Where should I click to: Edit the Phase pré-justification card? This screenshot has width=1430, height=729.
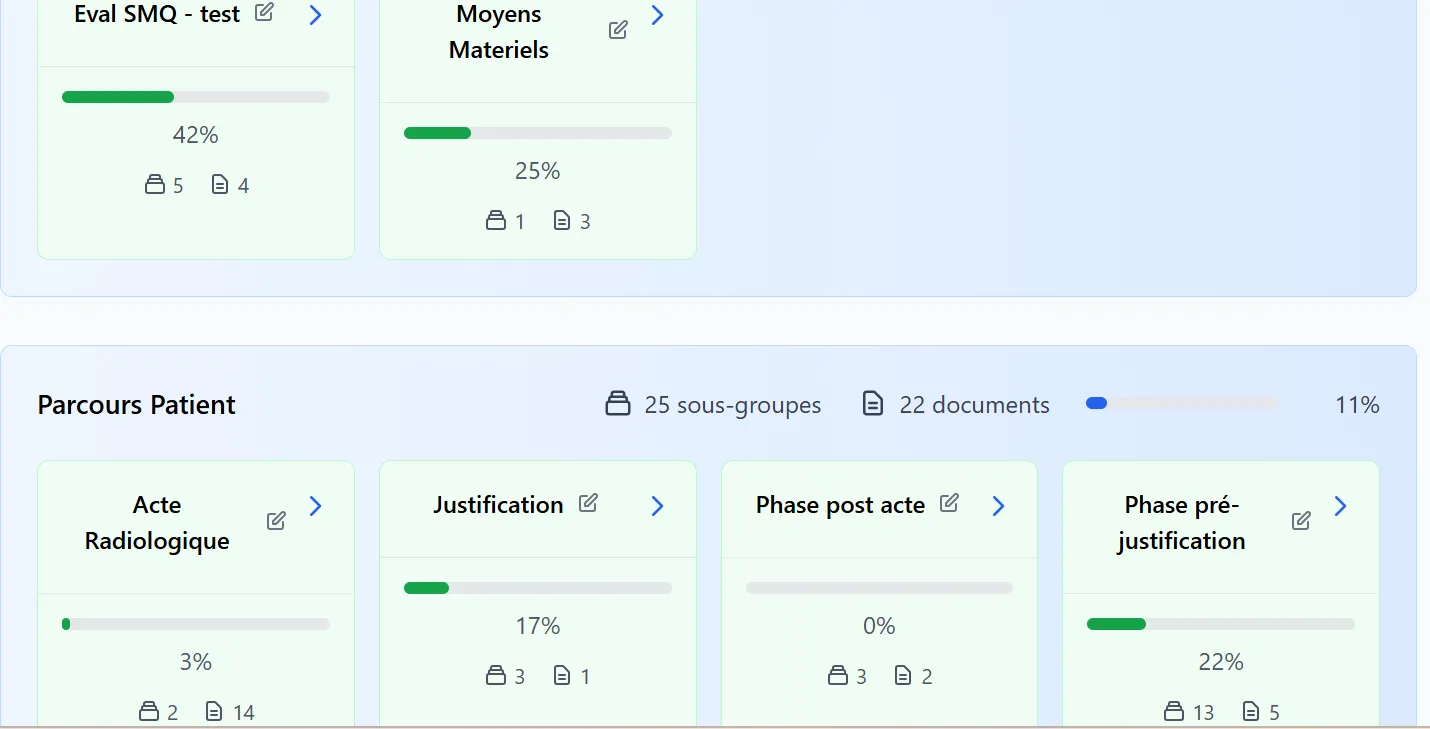[x=1301, y=521]
